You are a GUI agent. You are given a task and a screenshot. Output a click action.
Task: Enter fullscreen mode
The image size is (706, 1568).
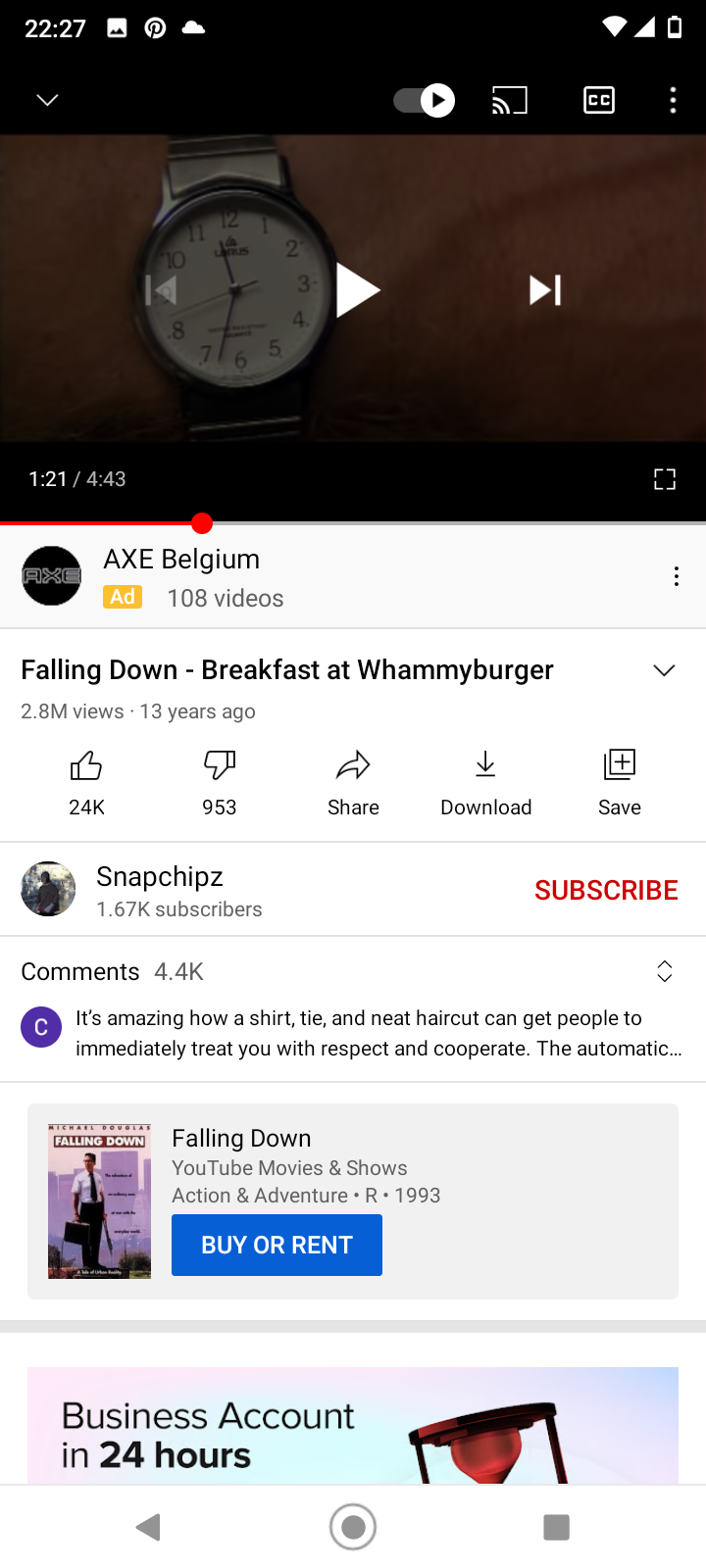pos(665,479)
